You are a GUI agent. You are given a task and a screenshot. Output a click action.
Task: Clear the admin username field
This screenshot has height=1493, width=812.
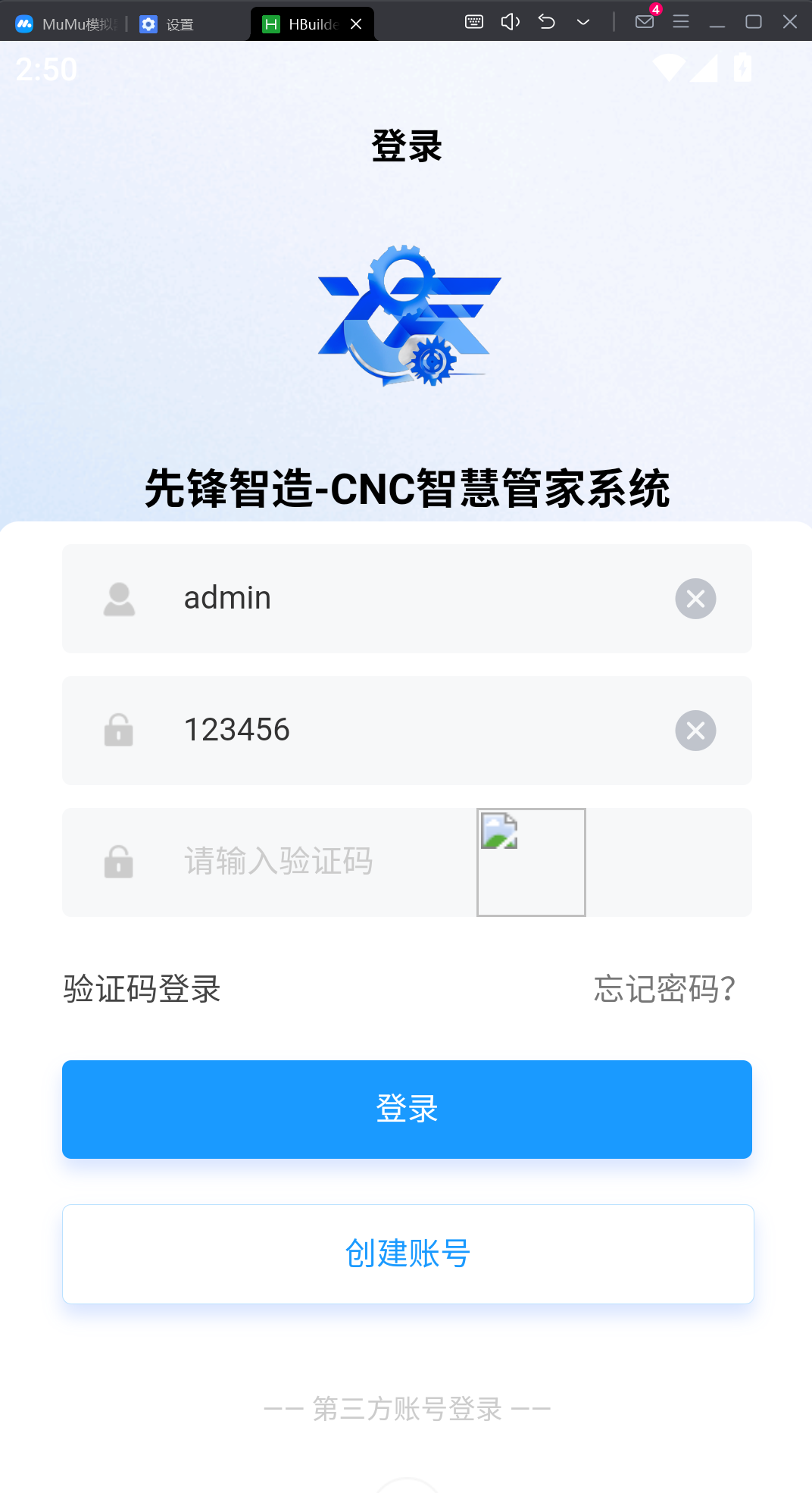(x=695, y=599)
